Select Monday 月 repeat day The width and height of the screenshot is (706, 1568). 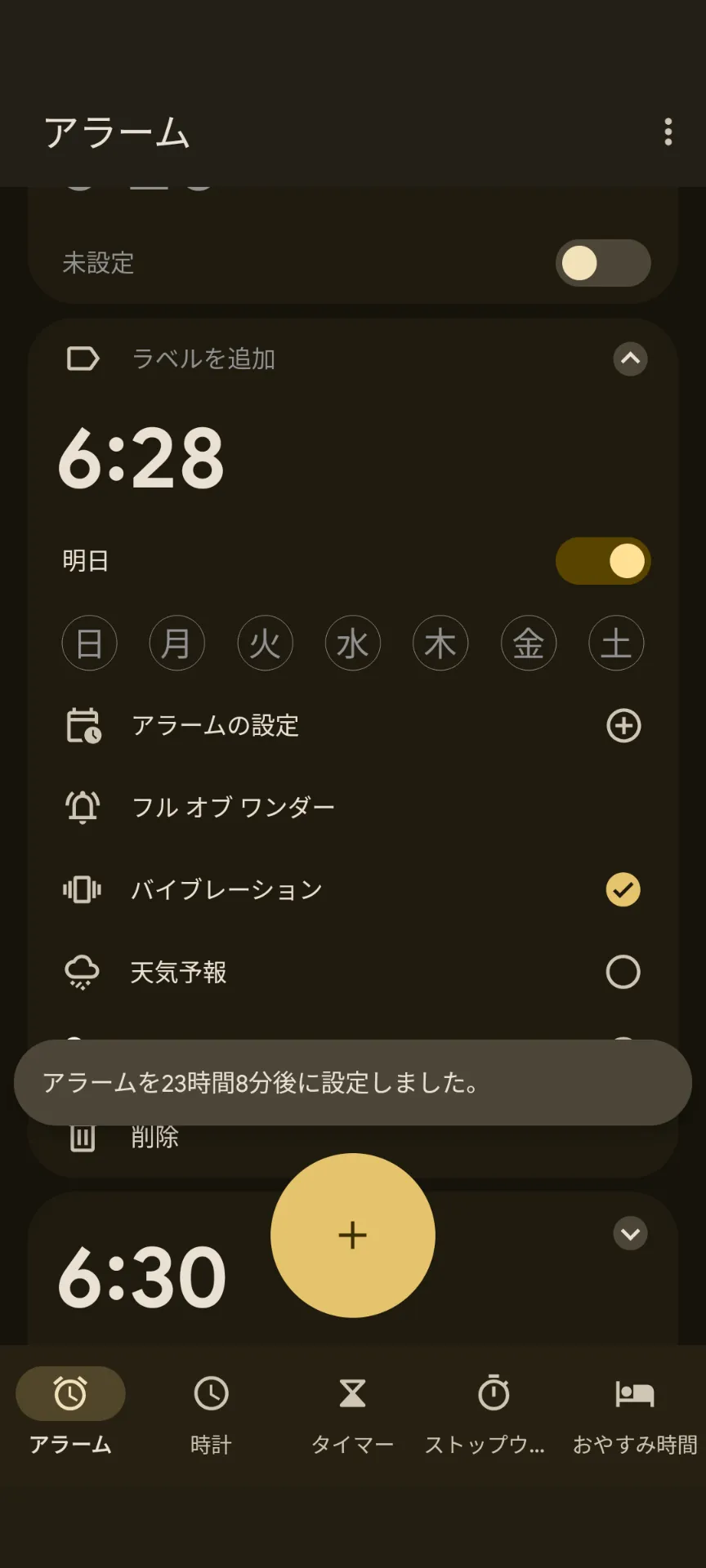pos(176,643)
